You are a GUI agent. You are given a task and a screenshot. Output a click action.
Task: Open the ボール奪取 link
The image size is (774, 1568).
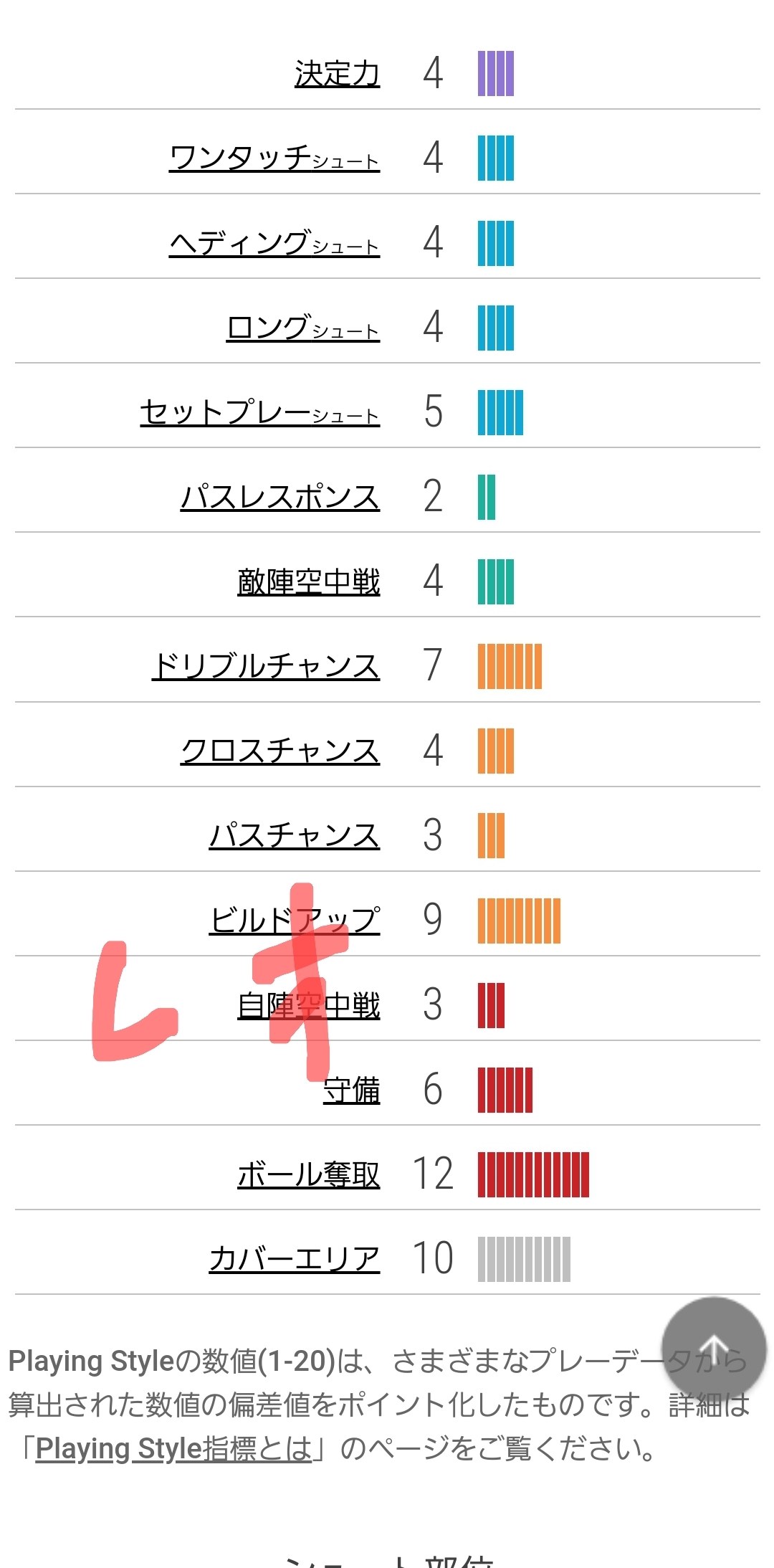[x=309, y=1174]
